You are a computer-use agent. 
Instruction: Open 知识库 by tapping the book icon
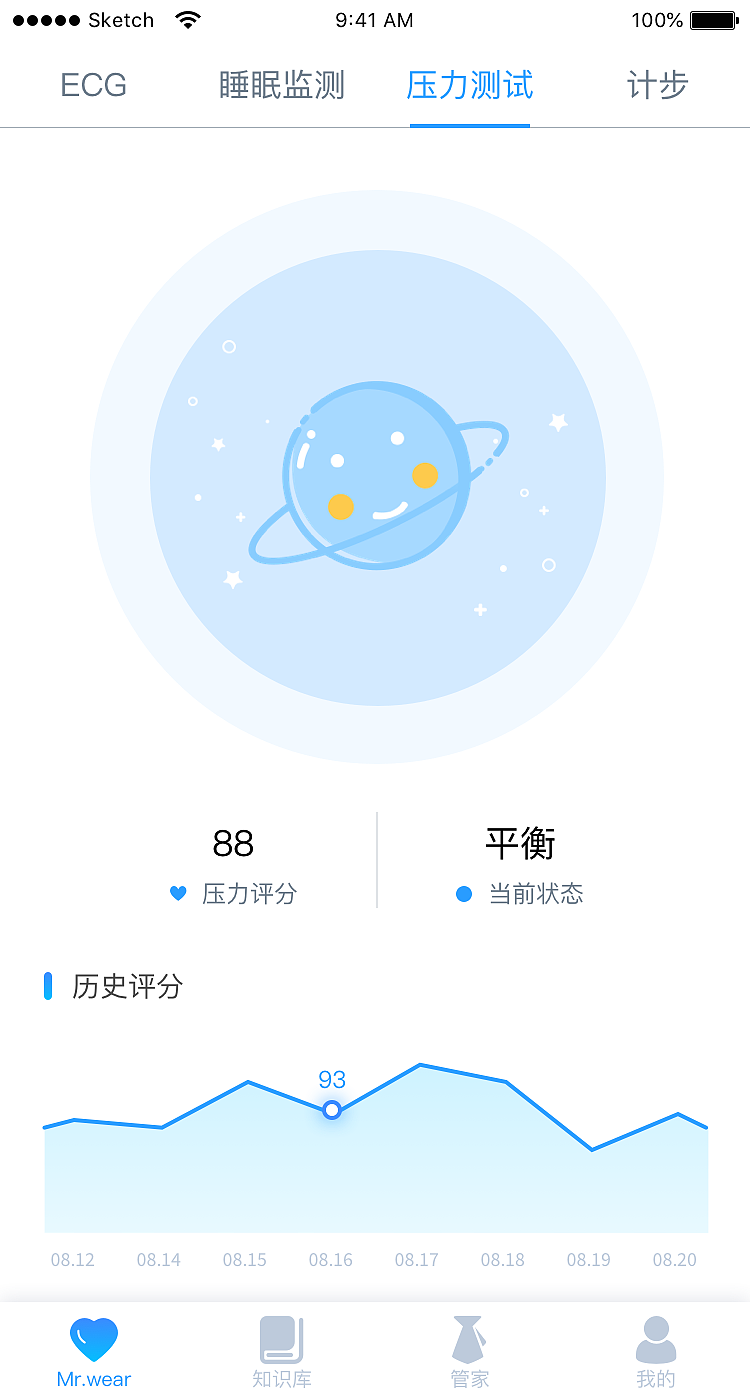281,1338
